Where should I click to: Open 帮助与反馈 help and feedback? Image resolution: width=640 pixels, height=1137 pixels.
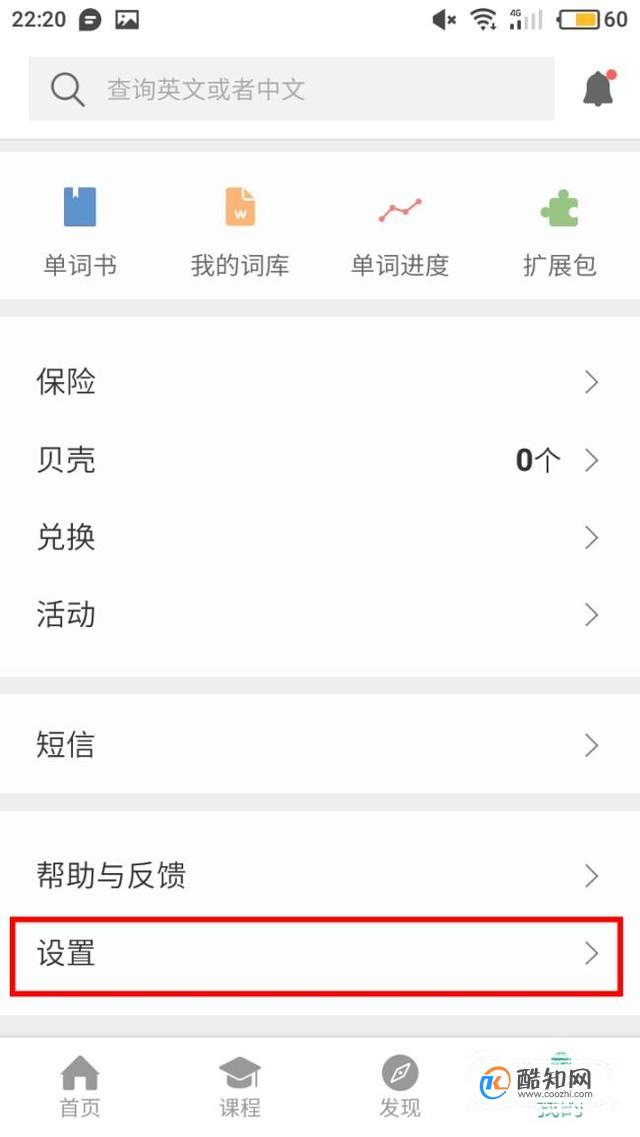pos(320,876)
